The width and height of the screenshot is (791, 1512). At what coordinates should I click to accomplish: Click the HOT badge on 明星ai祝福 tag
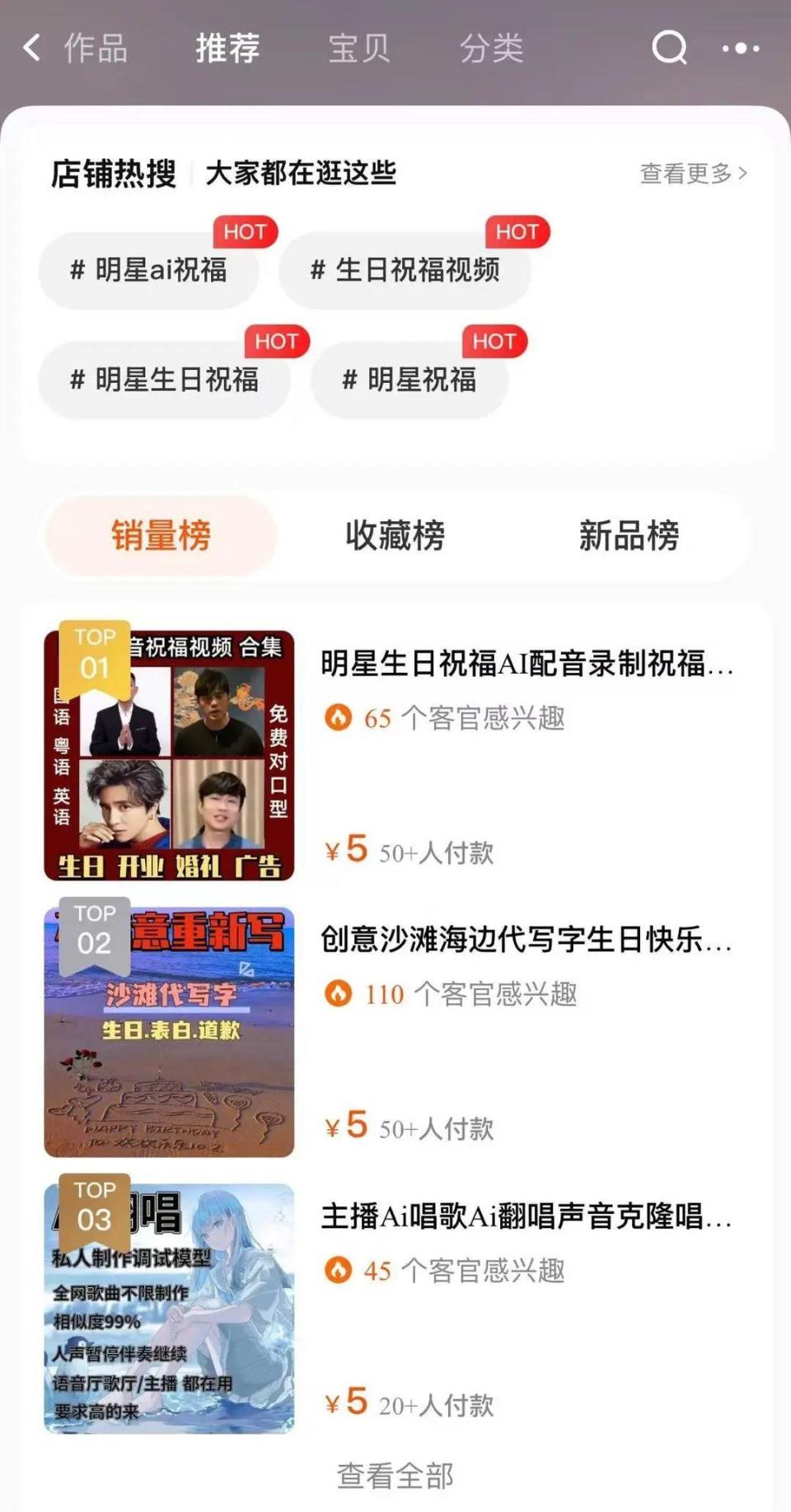click(246, 232)
